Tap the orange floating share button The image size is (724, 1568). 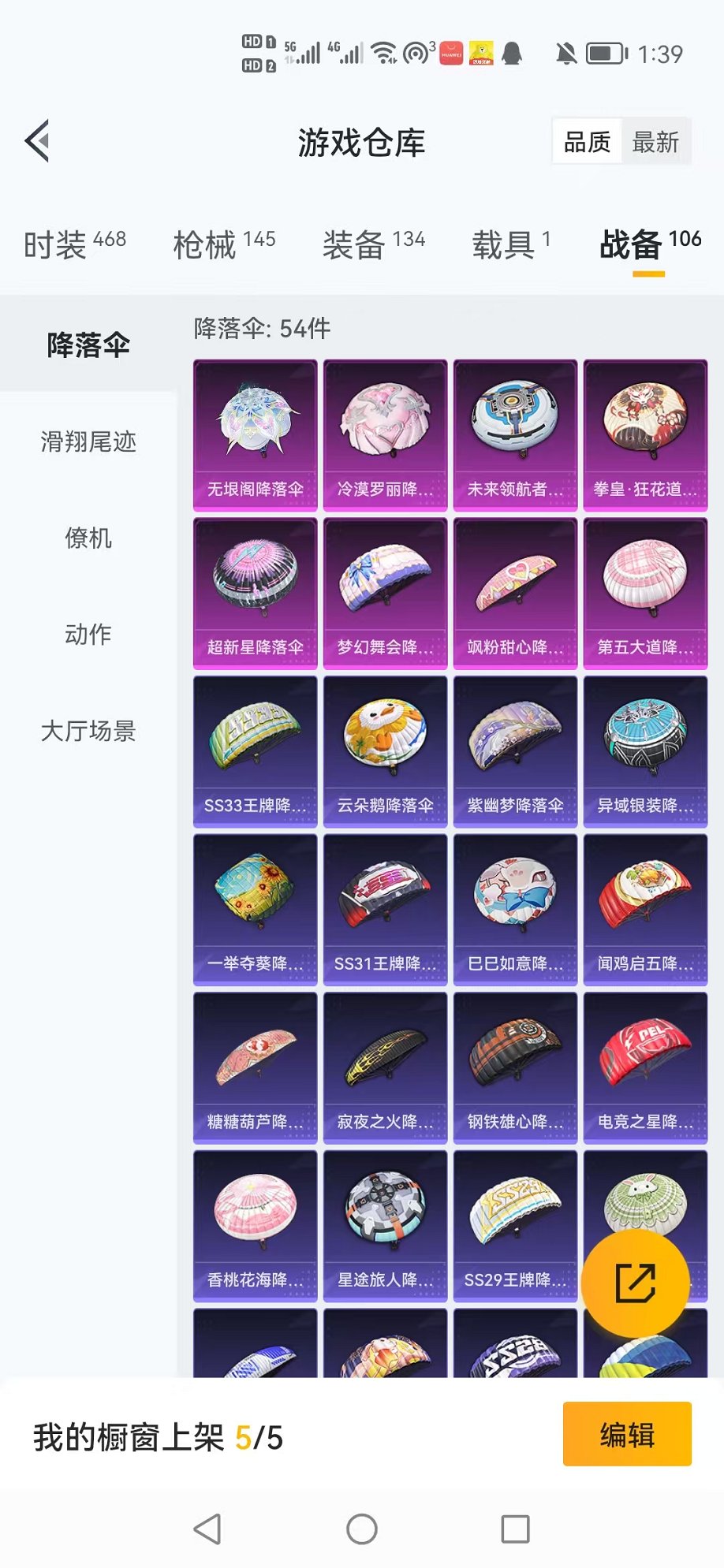click(x=635, y=1283)
